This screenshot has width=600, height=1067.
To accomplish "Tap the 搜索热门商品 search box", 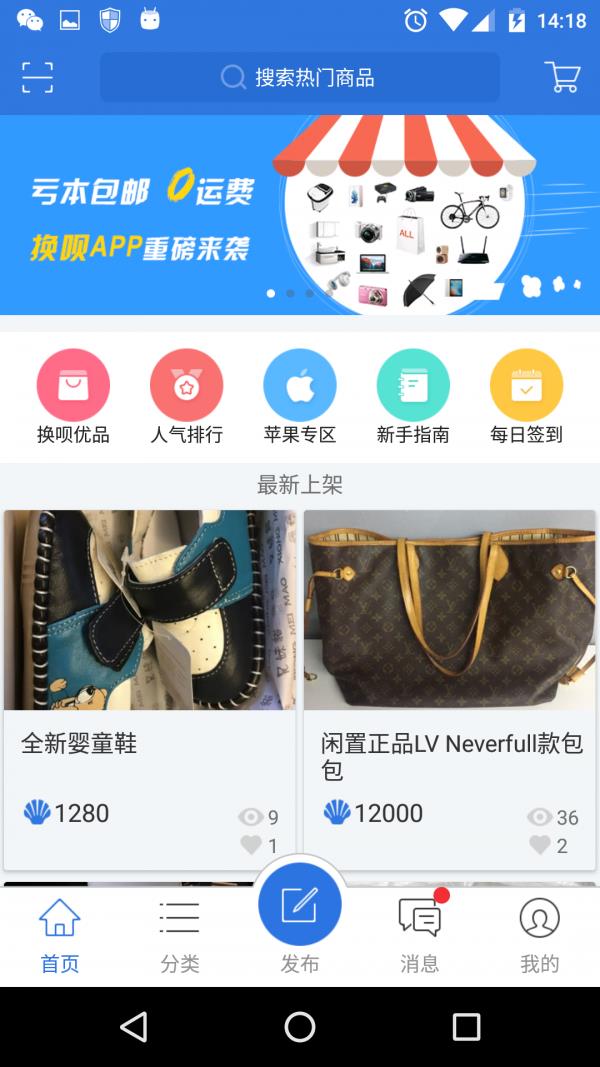I will point(300,77).
